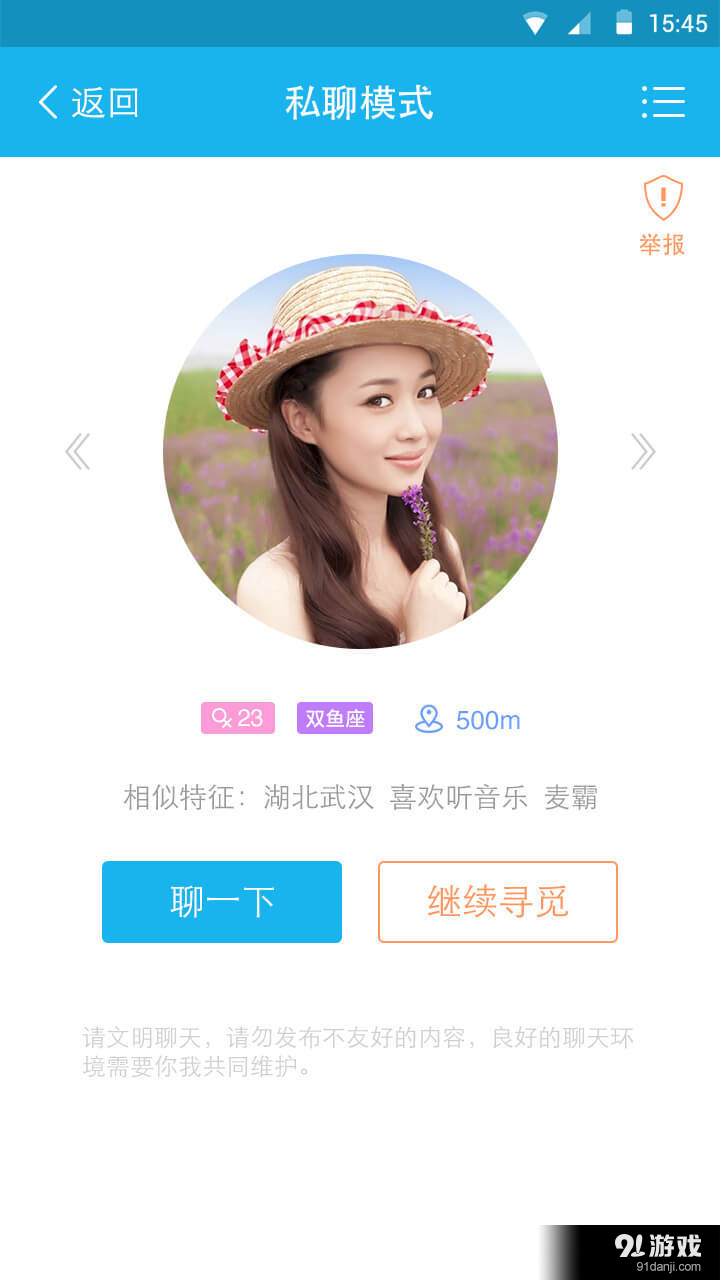Select 返回 to go back
This screenshot has width=720, height=1280.
(103, 102)
